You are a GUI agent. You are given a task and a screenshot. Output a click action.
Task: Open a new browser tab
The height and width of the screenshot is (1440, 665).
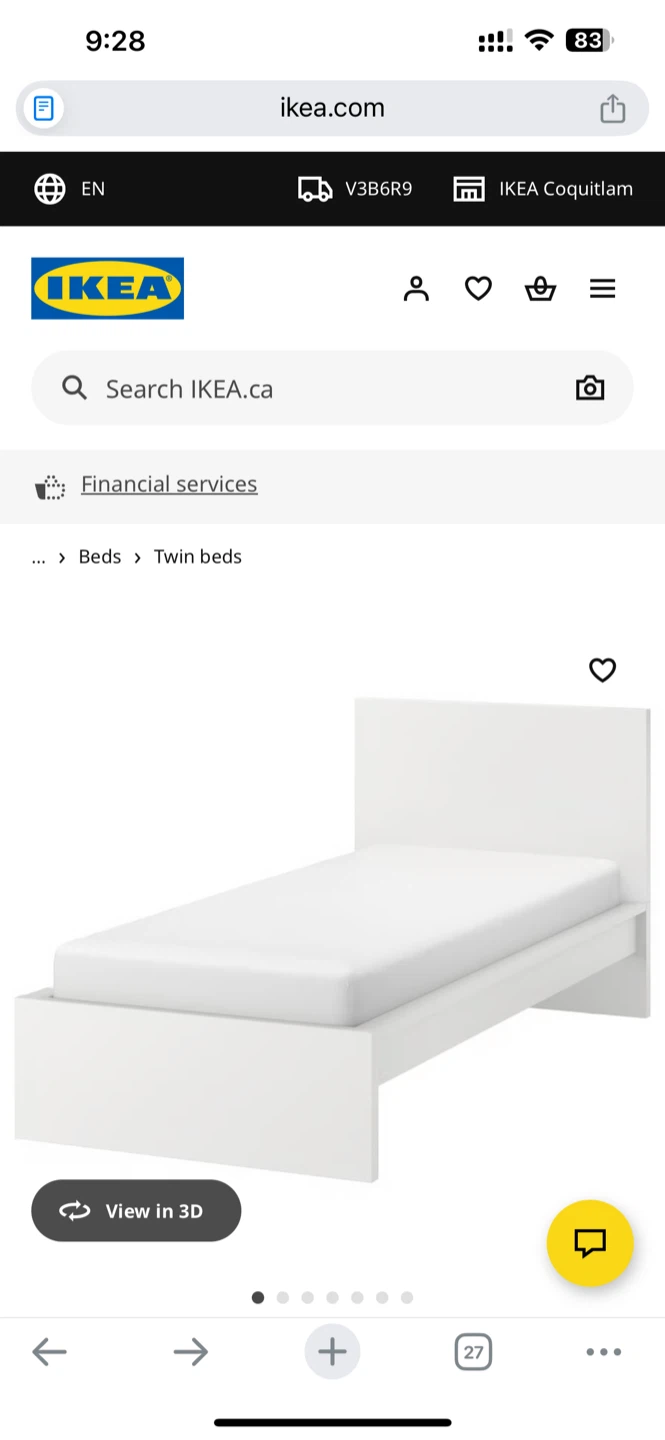click(x=332, y=1353)
